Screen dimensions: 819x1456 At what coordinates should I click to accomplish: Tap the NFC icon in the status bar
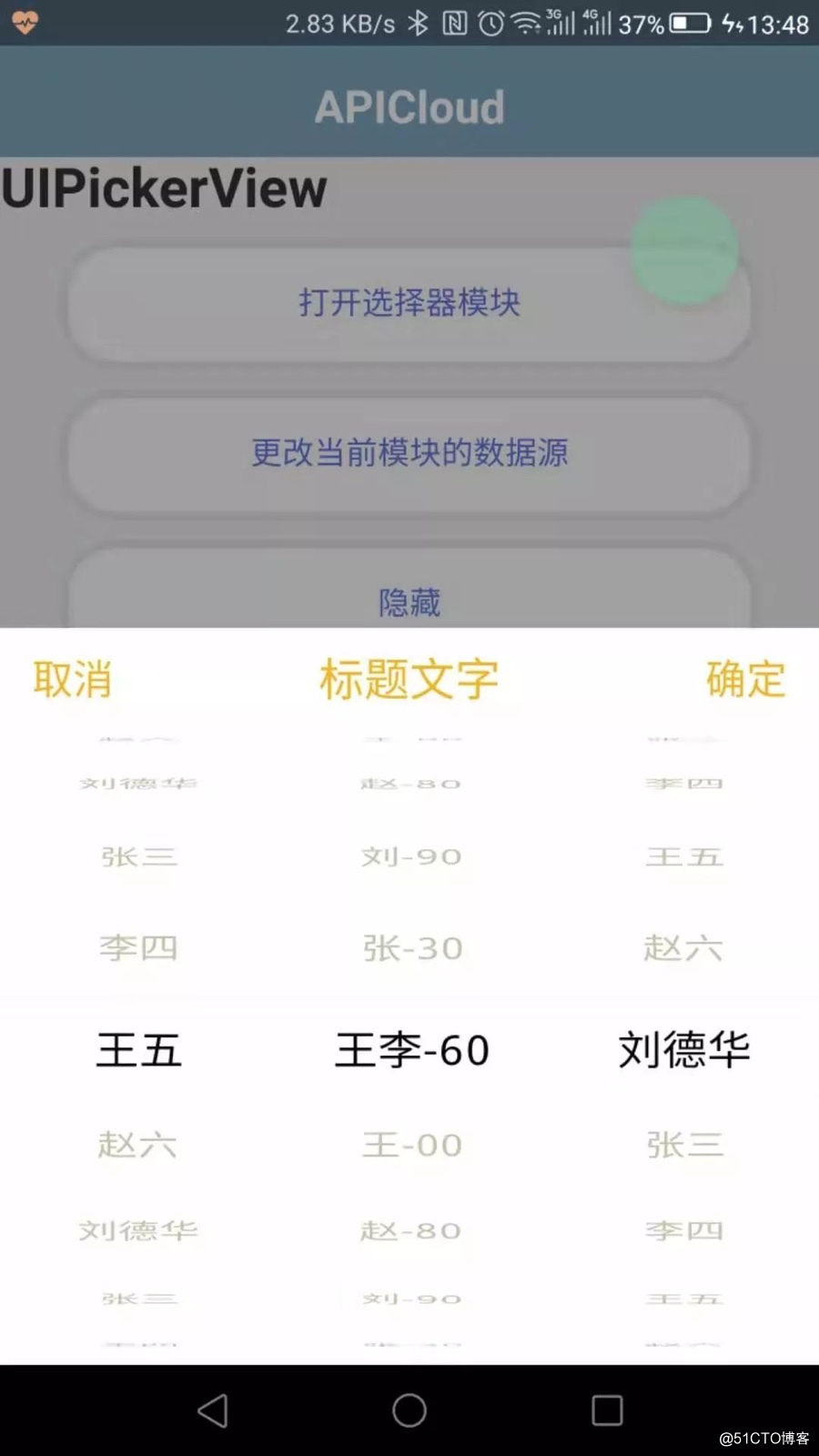(453, 23)
